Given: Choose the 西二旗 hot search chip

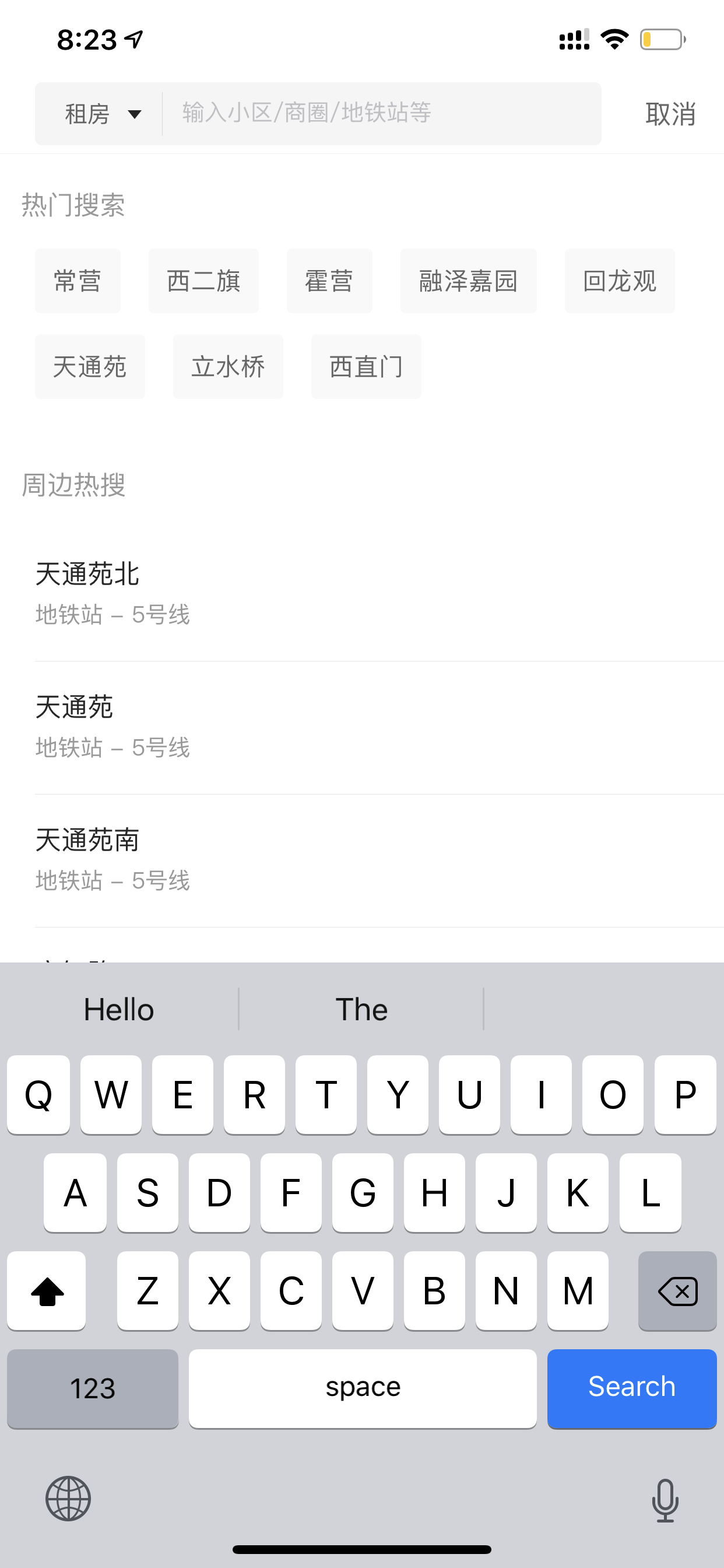Looking at the screenshot, I should [203, 281].
